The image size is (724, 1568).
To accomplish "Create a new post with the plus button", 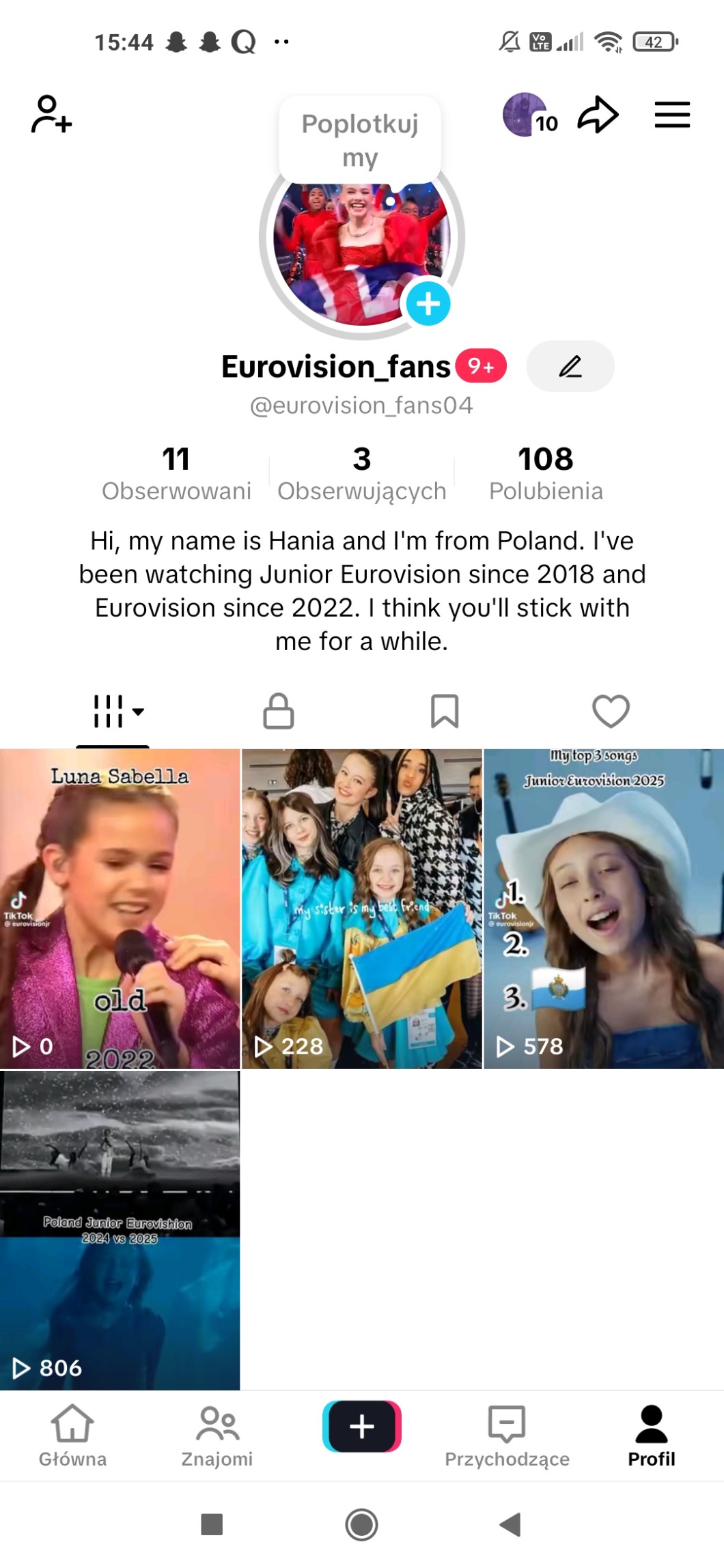I will [x=361, y=1426].
